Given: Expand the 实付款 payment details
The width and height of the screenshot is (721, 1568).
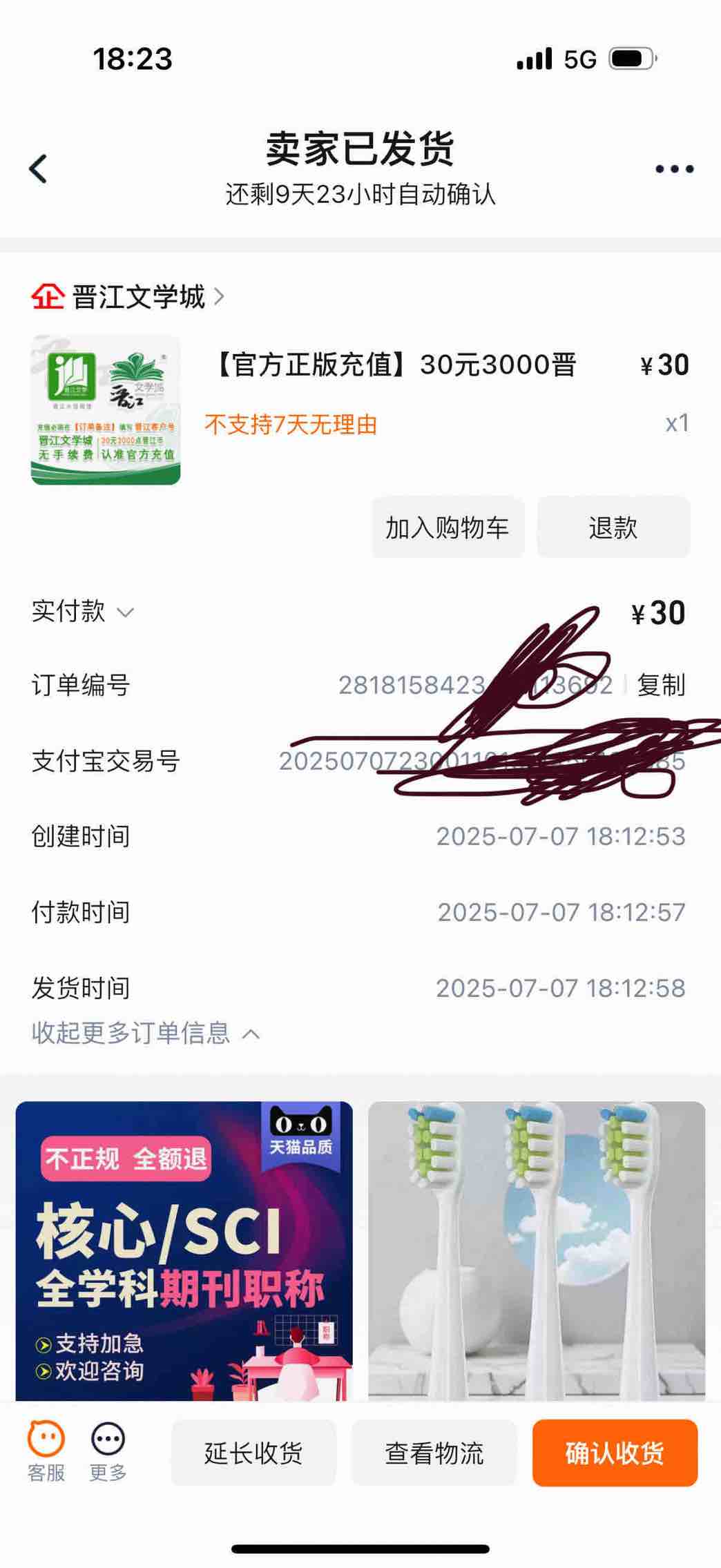Looking at the screenshot, I should tap(83, 612).
